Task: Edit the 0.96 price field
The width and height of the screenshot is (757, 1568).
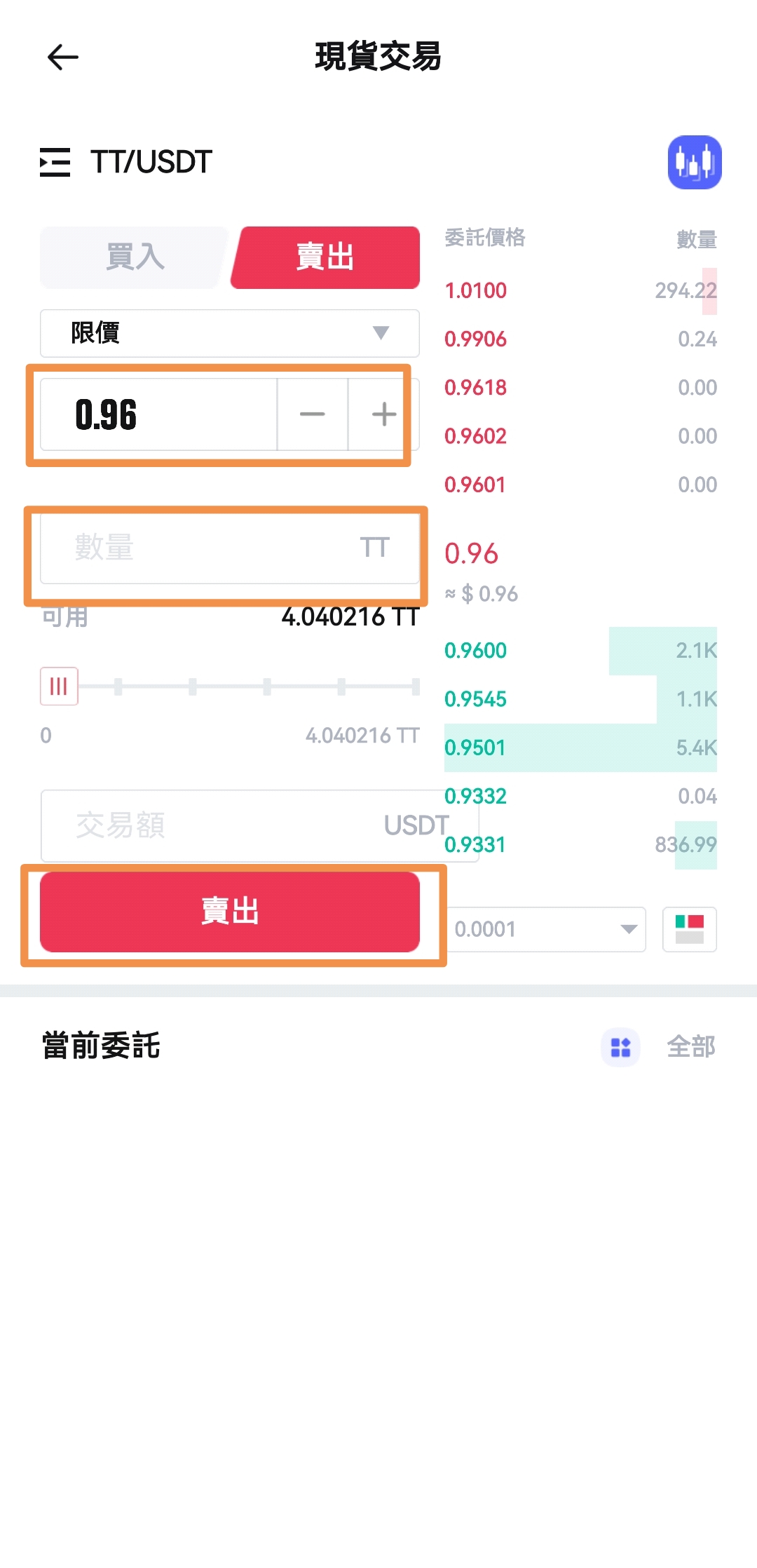Action: 158,414
